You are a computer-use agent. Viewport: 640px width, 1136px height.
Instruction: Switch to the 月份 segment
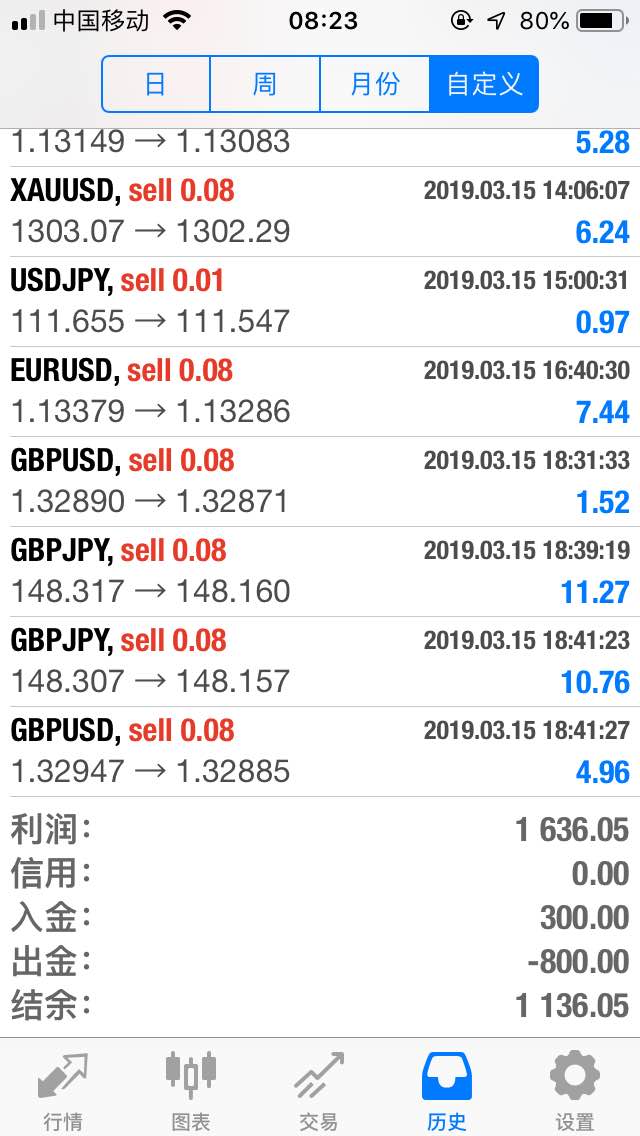(x=375, y=84)
